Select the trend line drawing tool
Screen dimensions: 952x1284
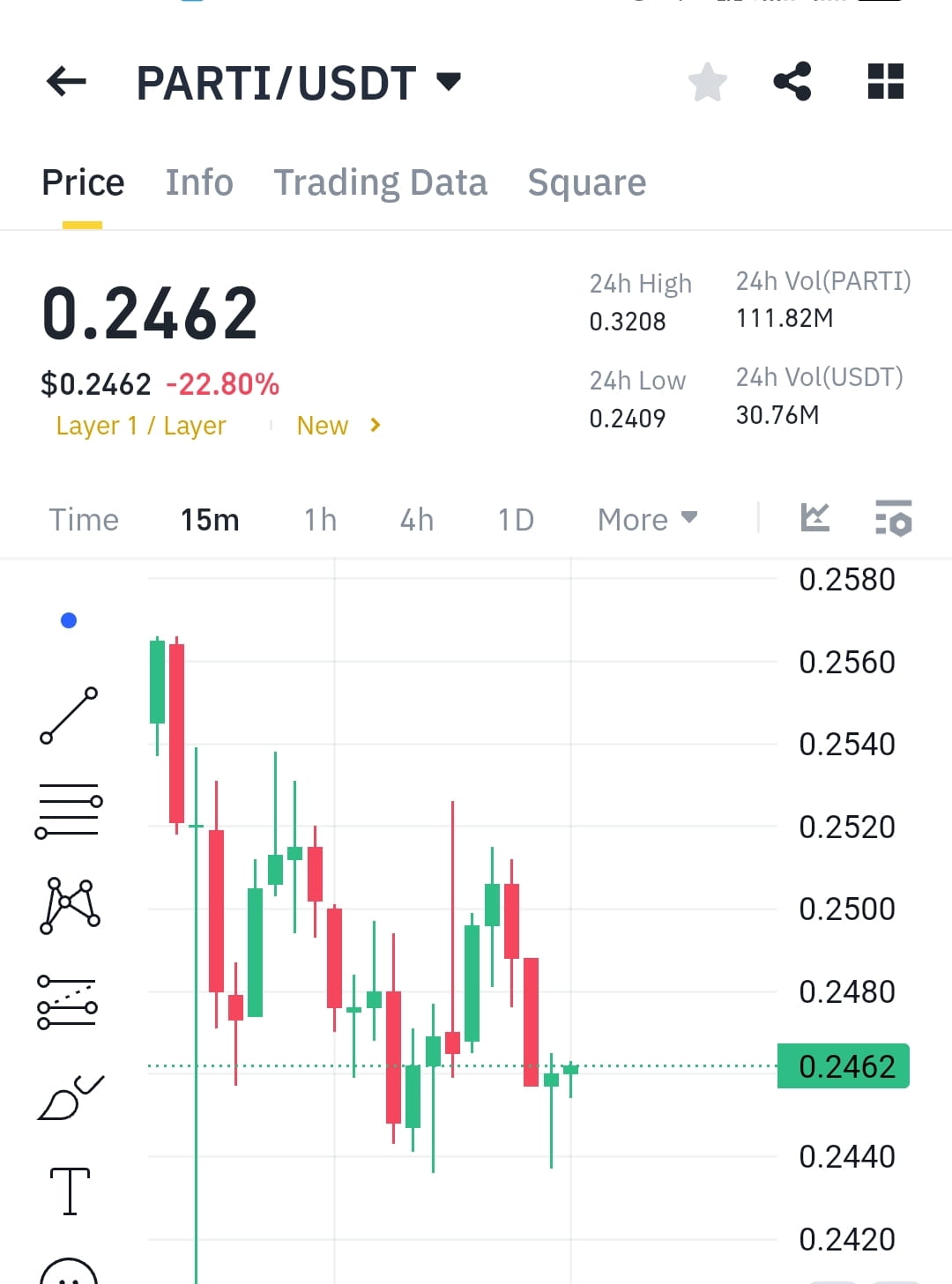[x=69, y=714]
